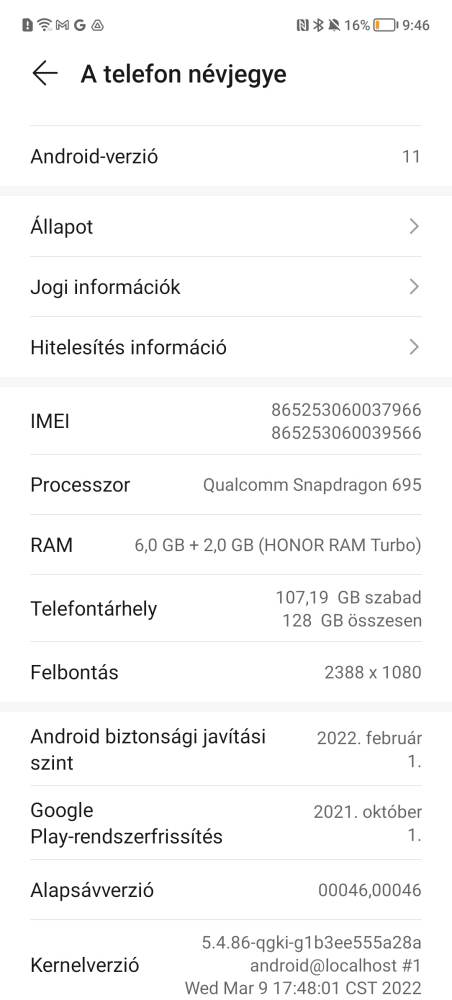
Task: Open the Állapot row
Action: pyautogui.click(x=226, y=226)
